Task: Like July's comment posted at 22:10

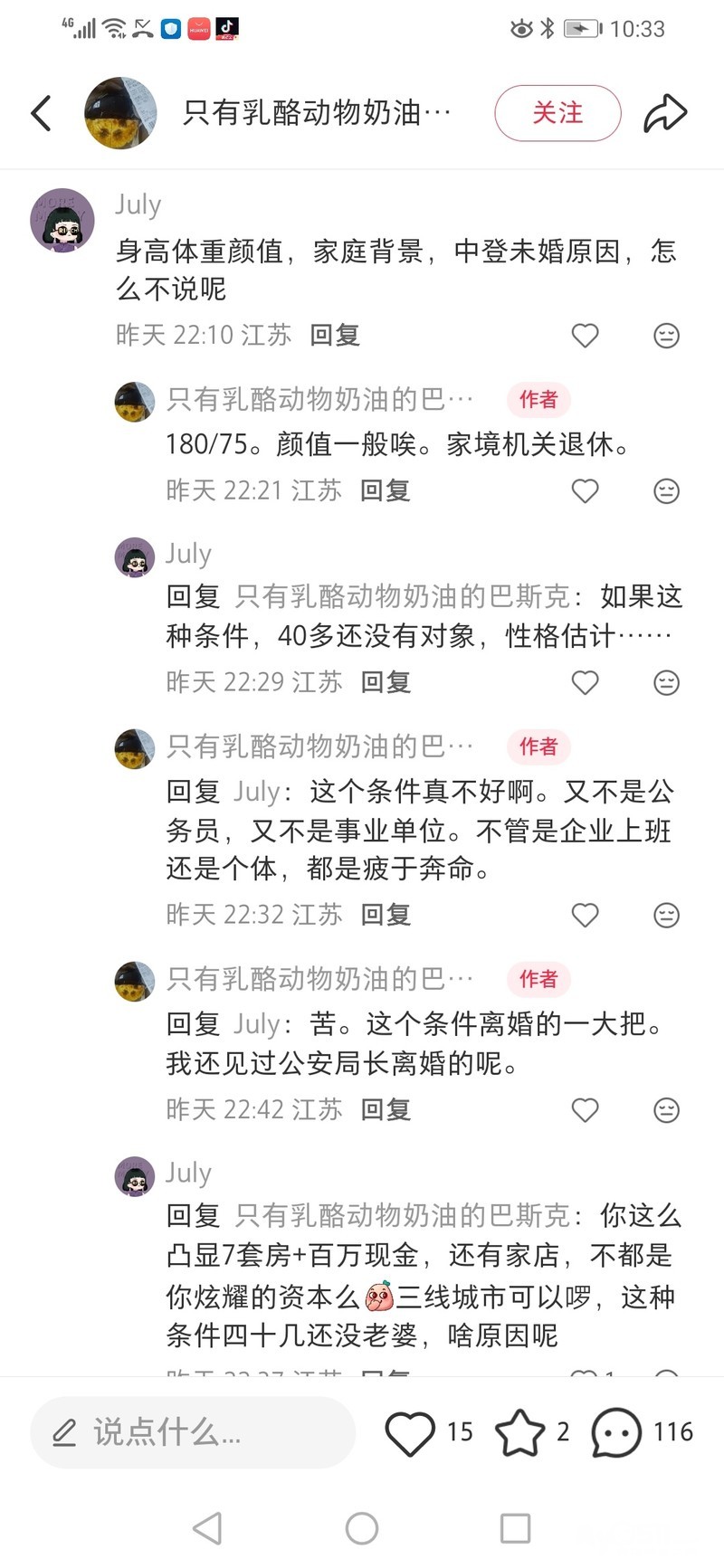Action: (x=585, y=336)
